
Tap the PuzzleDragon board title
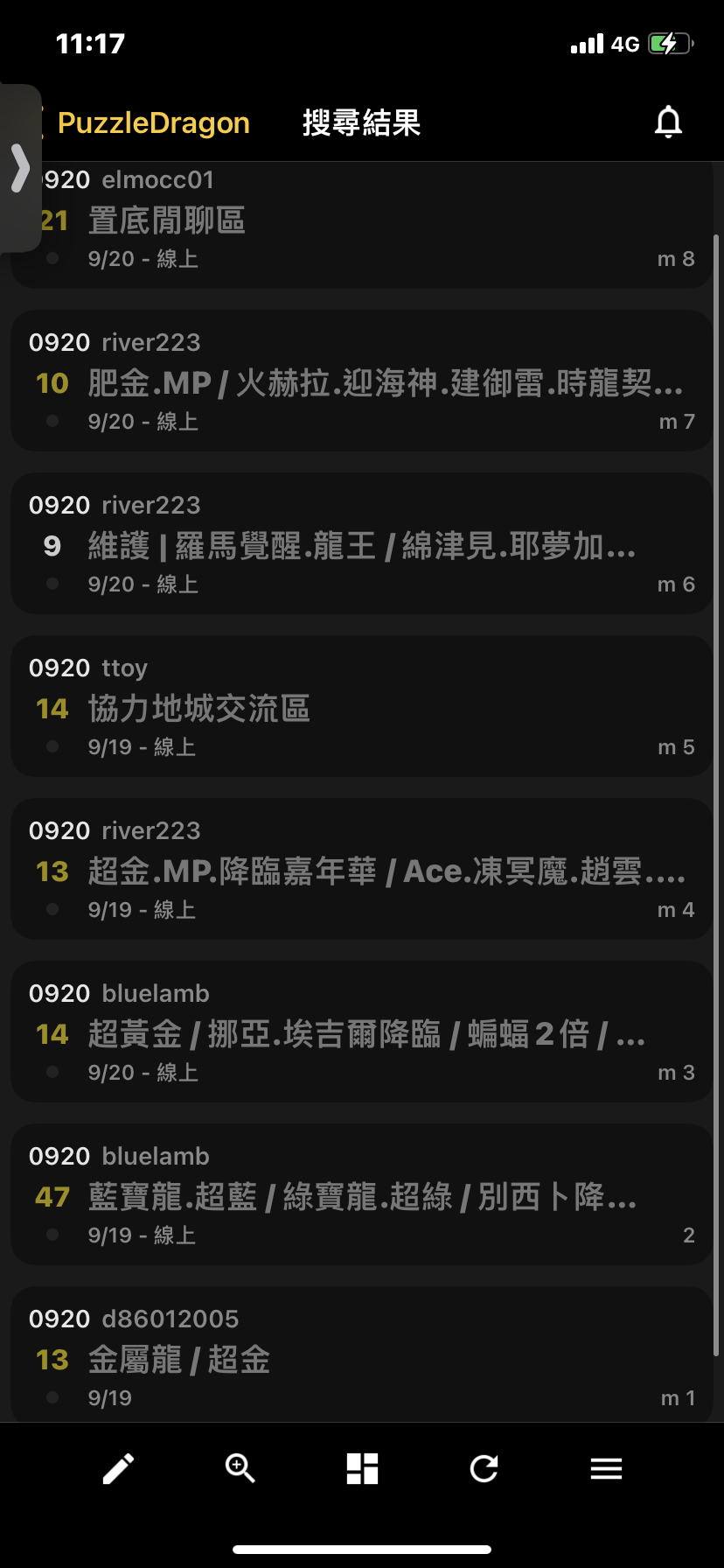pos(154,122)
